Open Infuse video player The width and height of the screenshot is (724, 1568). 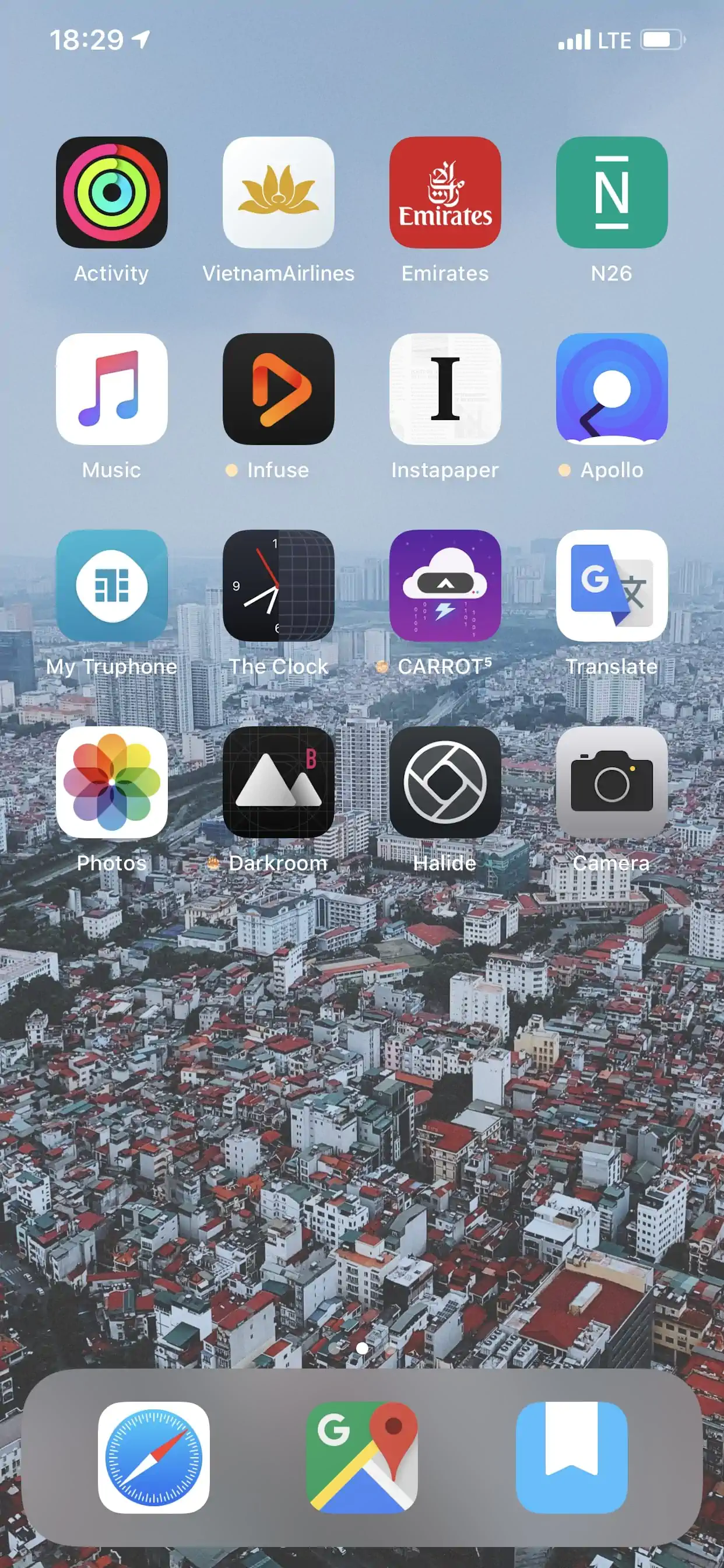coord(278,389)
